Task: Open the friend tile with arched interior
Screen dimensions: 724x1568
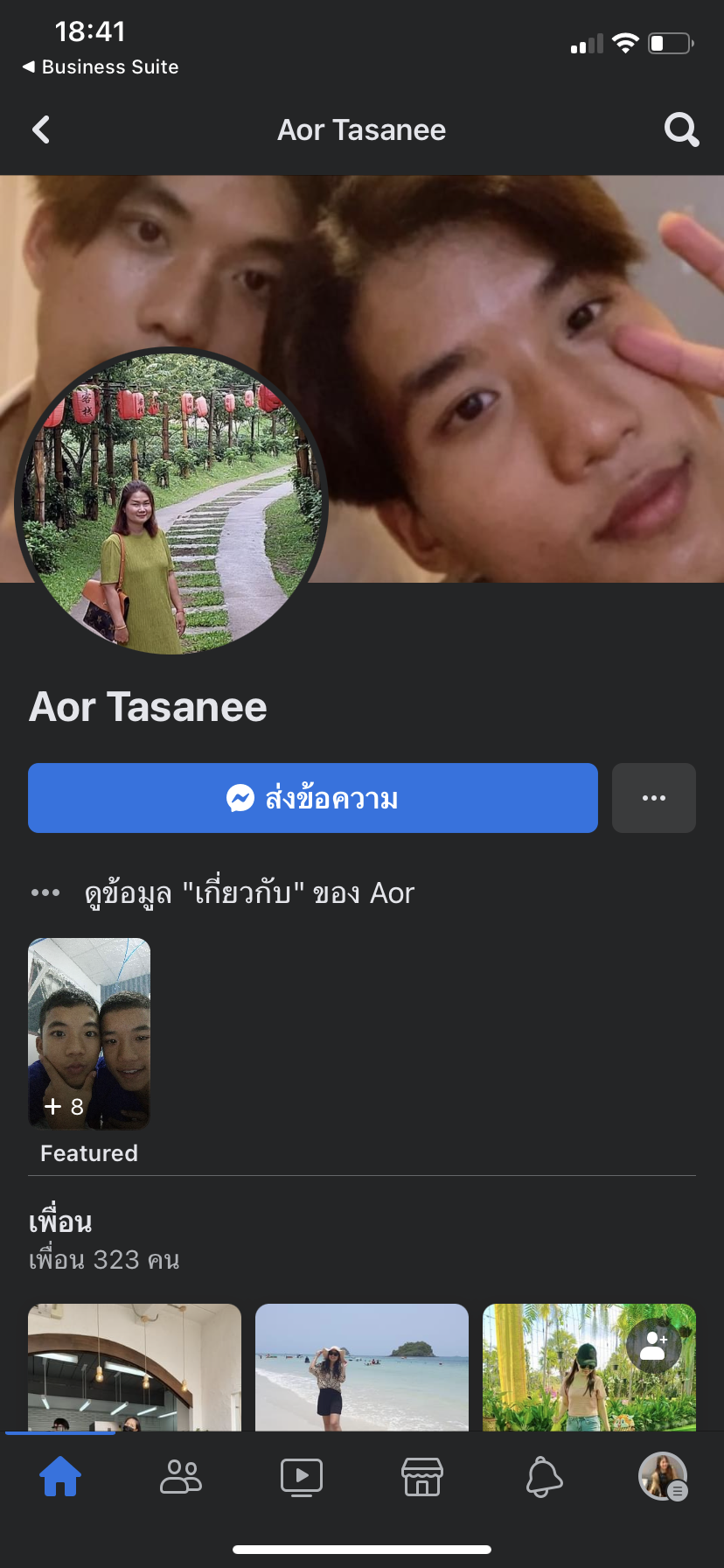Action: click(x=135, y=1367)
